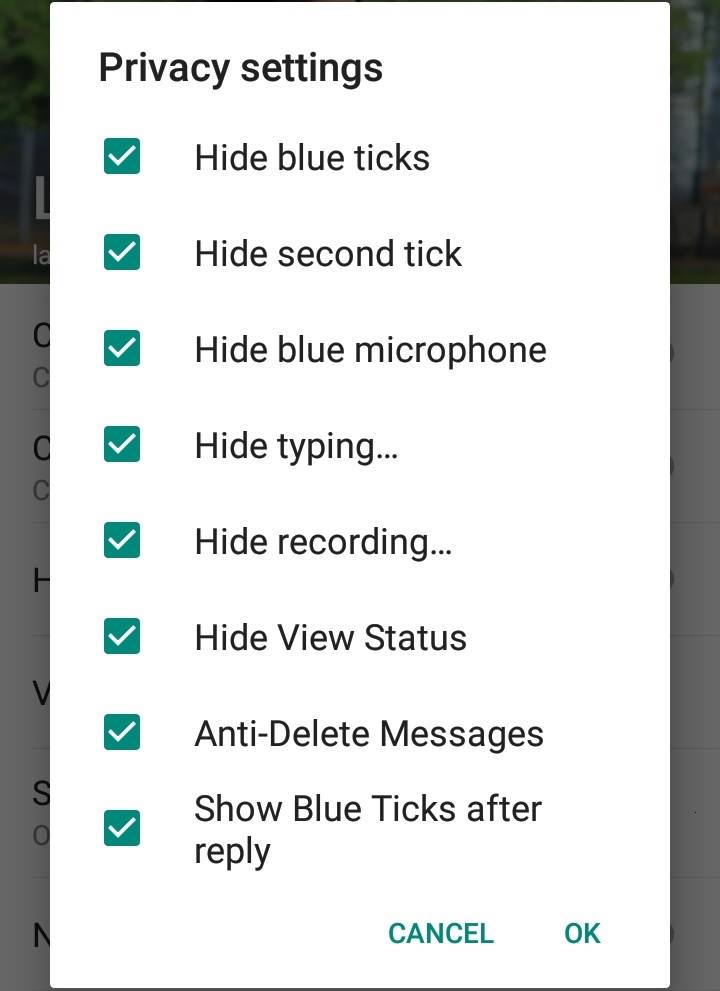Disable the Hide View Status checkbox

pos(121,637)
